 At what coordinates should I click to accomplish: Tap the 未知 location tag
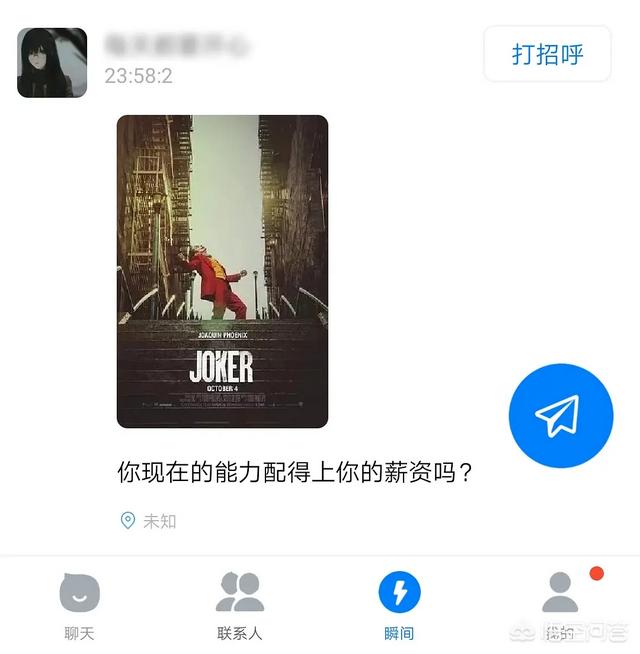pyautogui.click(x=149, y=521)
